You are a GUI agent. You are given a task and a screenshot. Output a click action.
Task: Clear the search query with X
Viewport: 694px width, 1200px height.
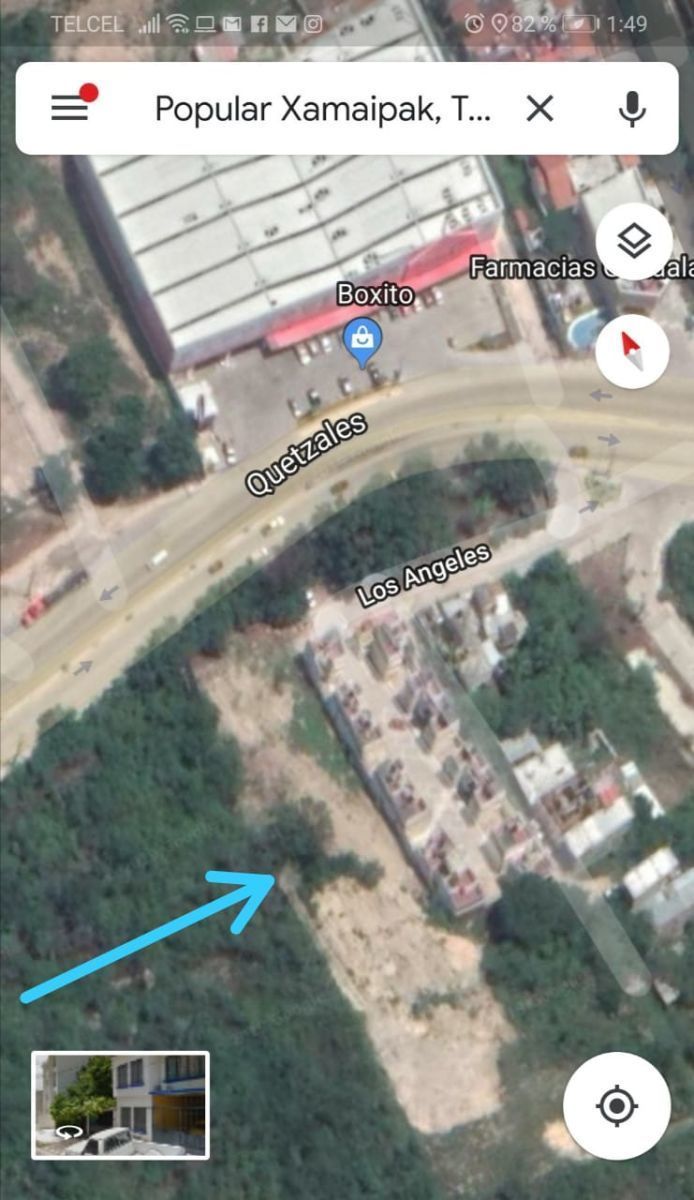tap(540, 109)
